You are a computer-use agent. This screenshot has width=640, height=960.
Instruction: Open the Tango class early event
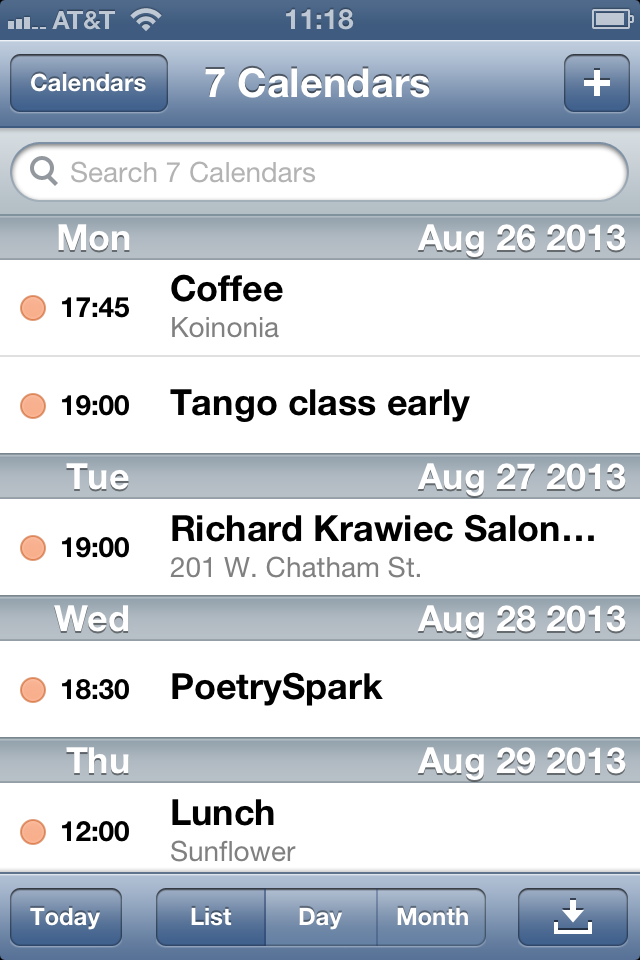coord(320,404)
